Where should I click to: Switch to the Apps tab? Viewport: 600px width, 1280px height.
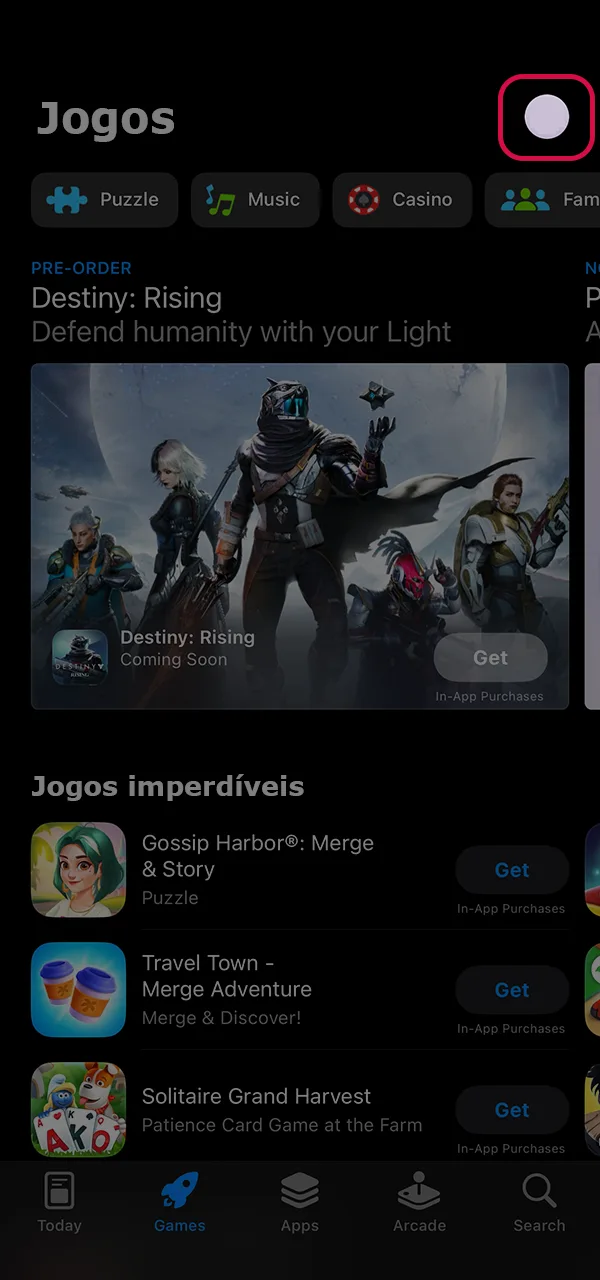pos(300,1204)
